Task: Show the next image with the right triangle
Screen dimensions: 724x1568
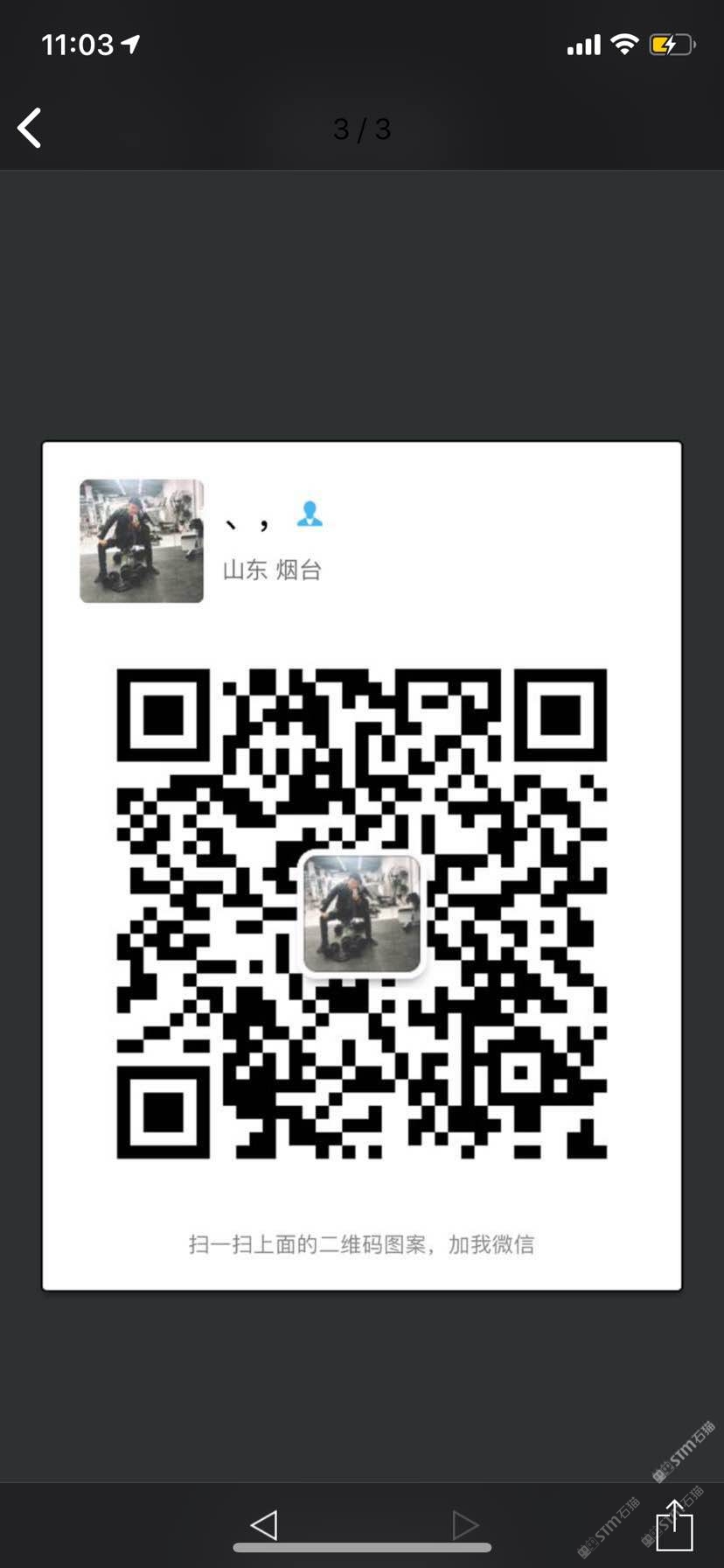Action: point(464,1525)
